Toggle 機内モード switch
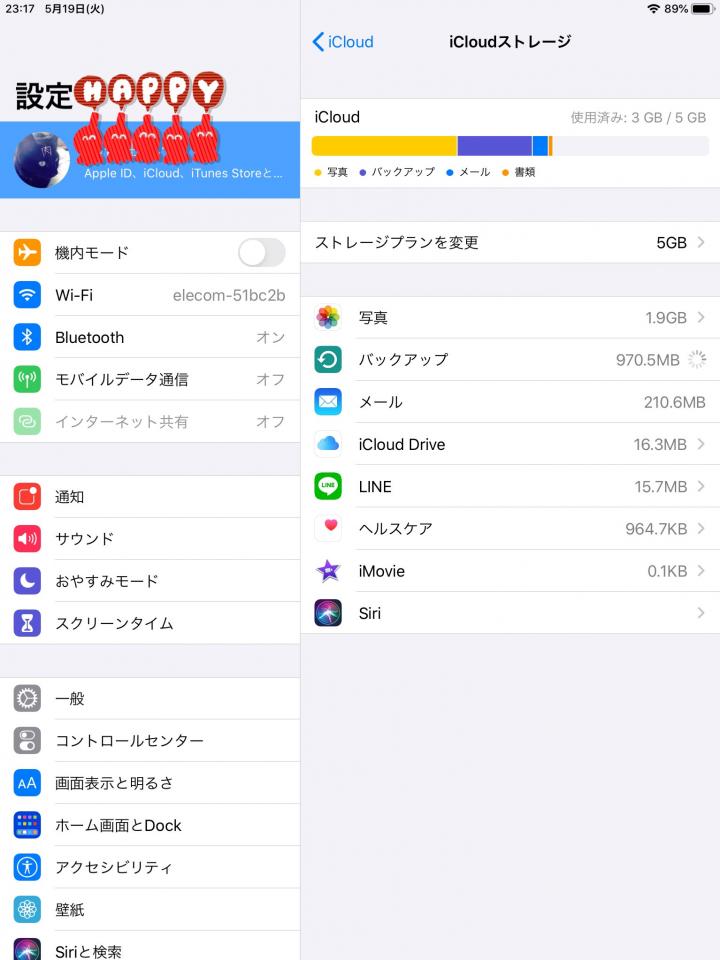Image resolution: width=720 pixels, height=960 pixels. (261, 253)
